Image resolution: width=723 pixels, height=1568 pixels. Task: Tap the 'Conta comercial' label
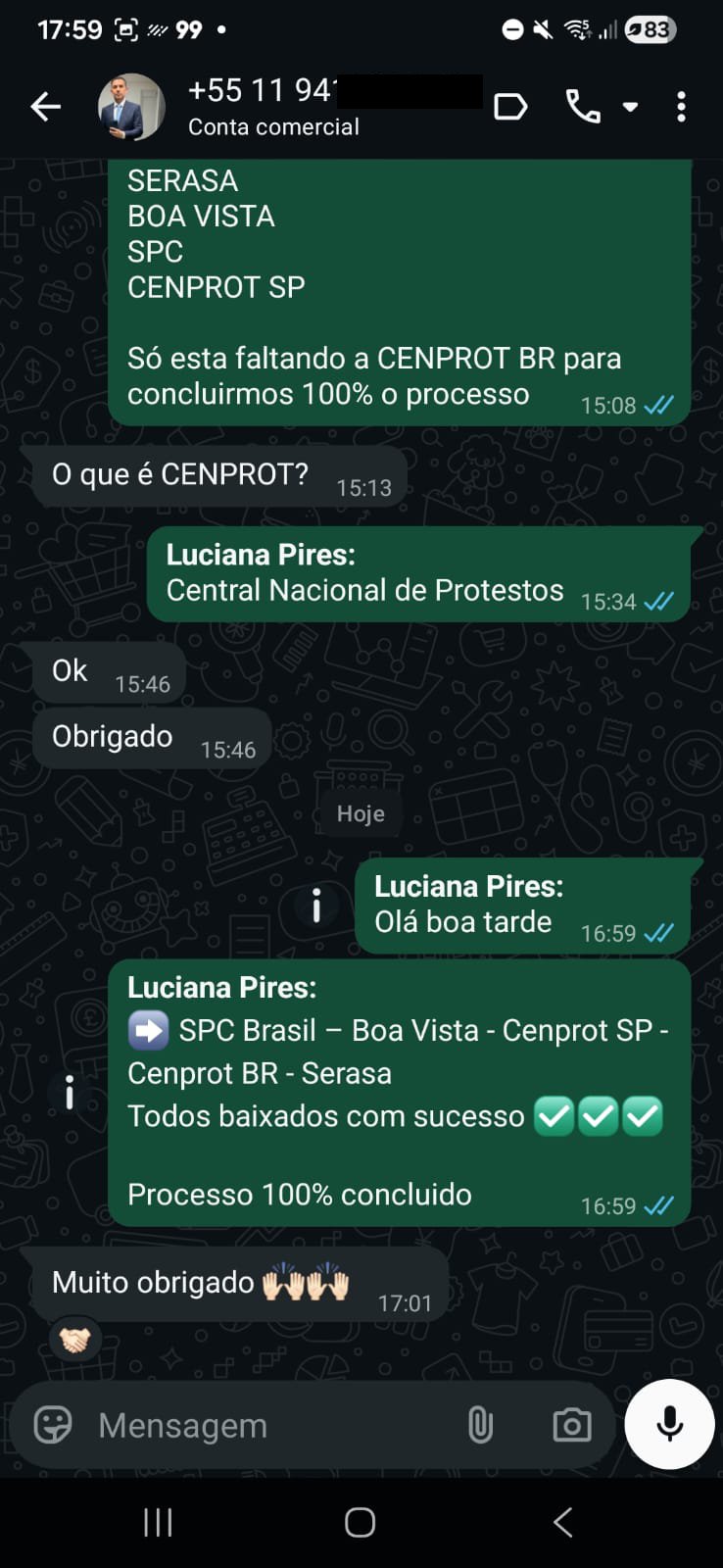tap(273, 126)
